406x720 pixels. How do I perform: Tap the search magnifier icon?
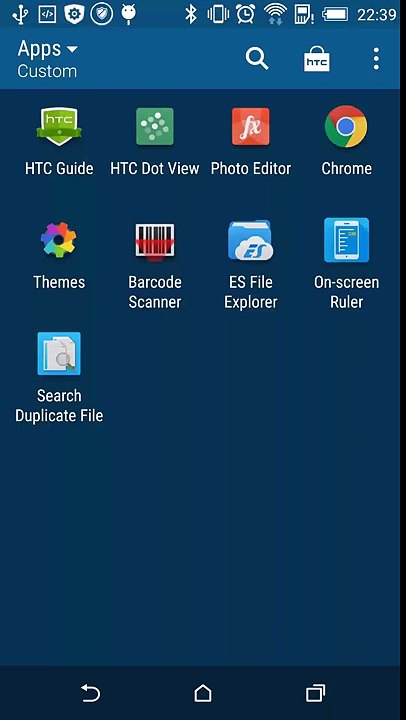[x=257, y=59]
